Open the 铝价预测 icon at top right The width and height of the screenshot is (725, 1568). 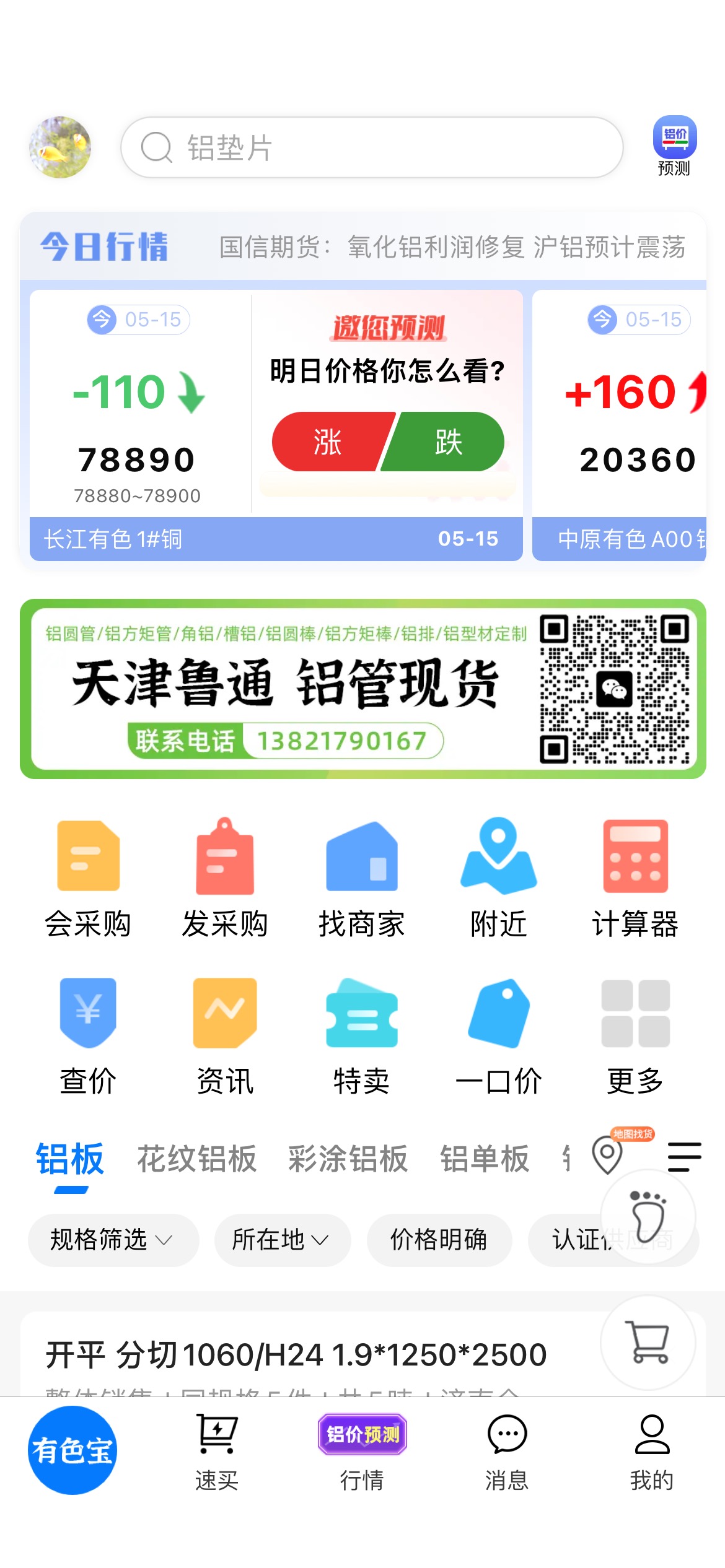point(674,146)
